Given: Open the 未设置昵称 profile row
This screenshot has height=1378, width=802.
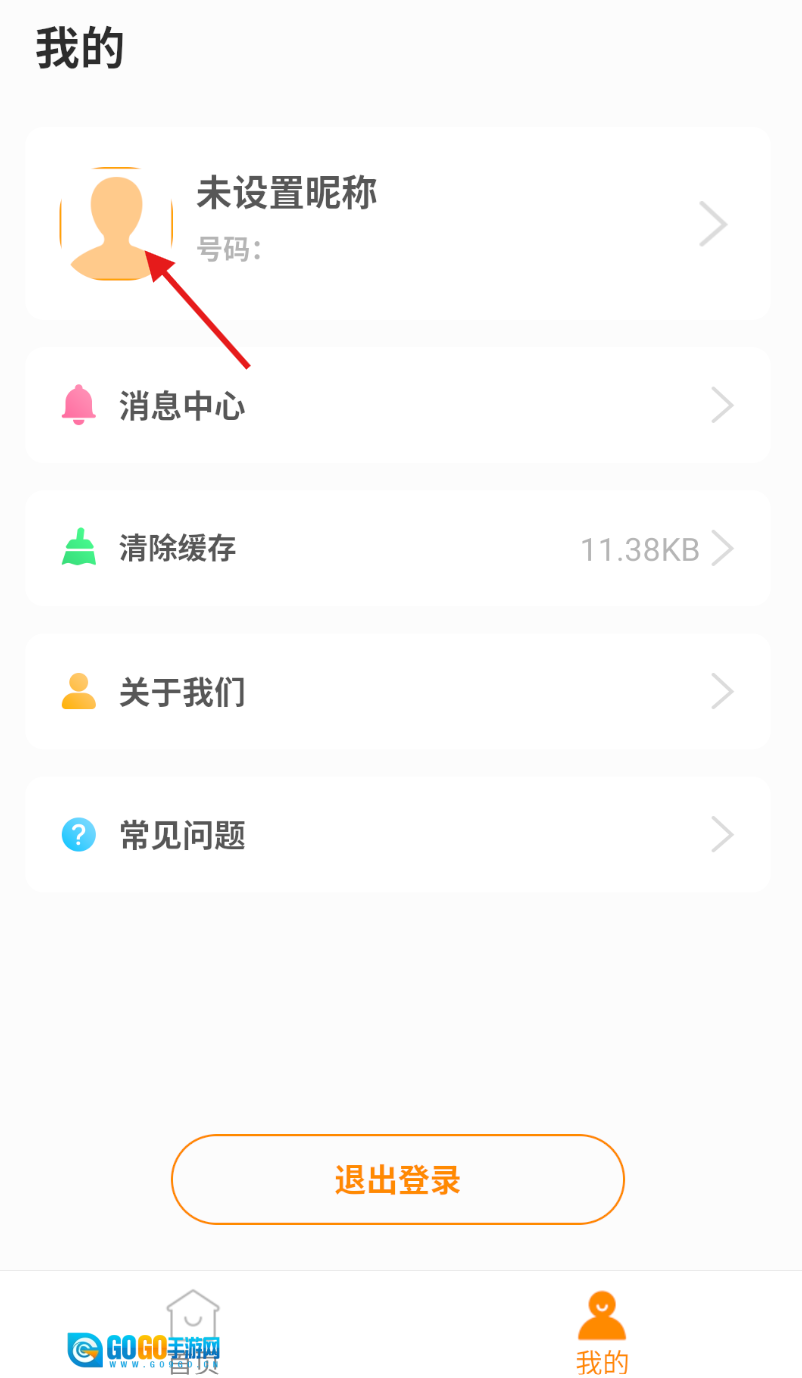Looking at the screenshot, I should [x=450, y=223].
